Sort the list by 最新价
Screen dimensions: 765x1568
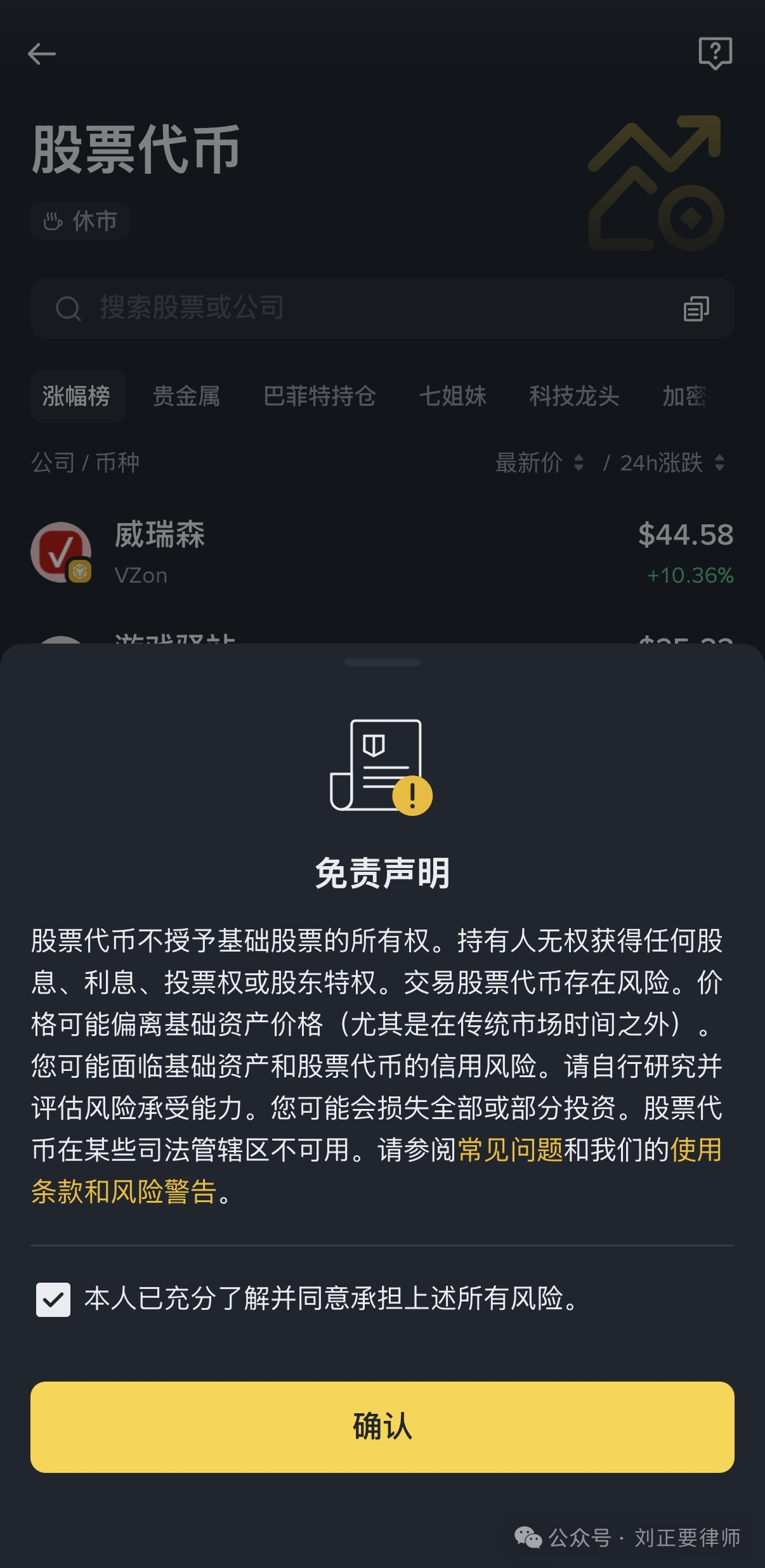pyautogui.click(x=539, y=463)
